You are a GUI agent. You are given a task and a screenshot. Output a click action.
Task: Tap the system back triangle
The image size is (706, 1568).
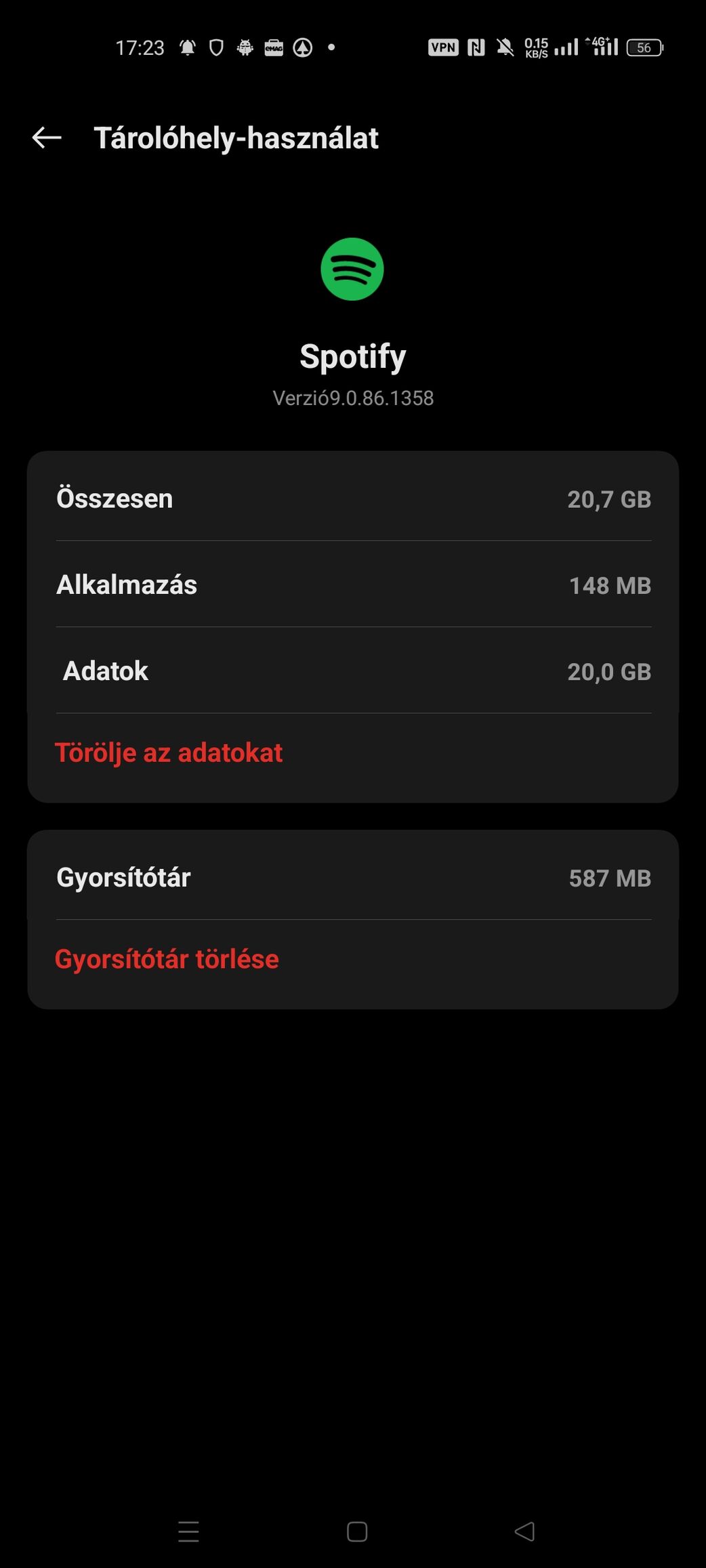click(525, 1531)
